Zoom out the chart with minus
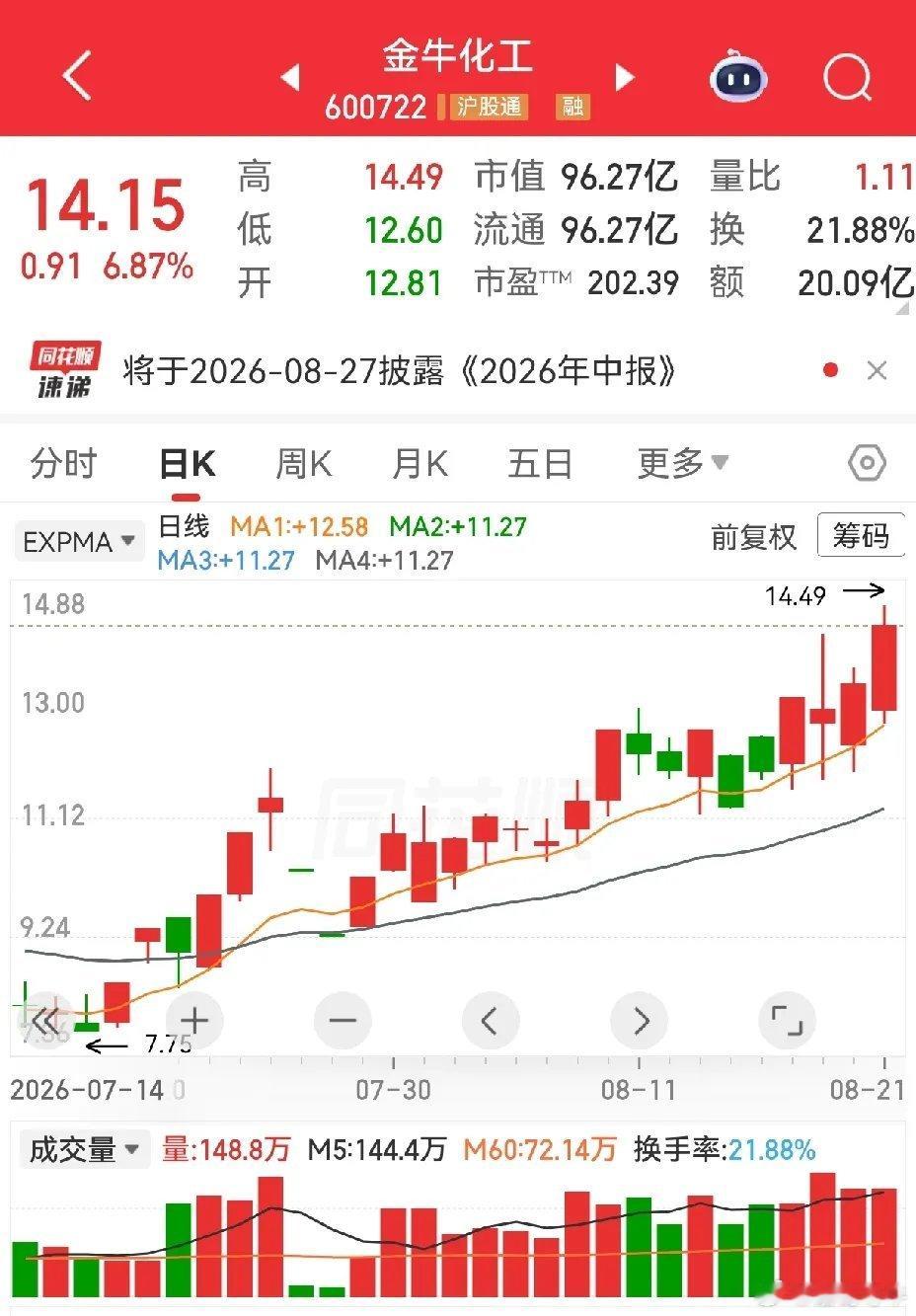This screenshot has width=916, height=1316. coord(343,1020)
